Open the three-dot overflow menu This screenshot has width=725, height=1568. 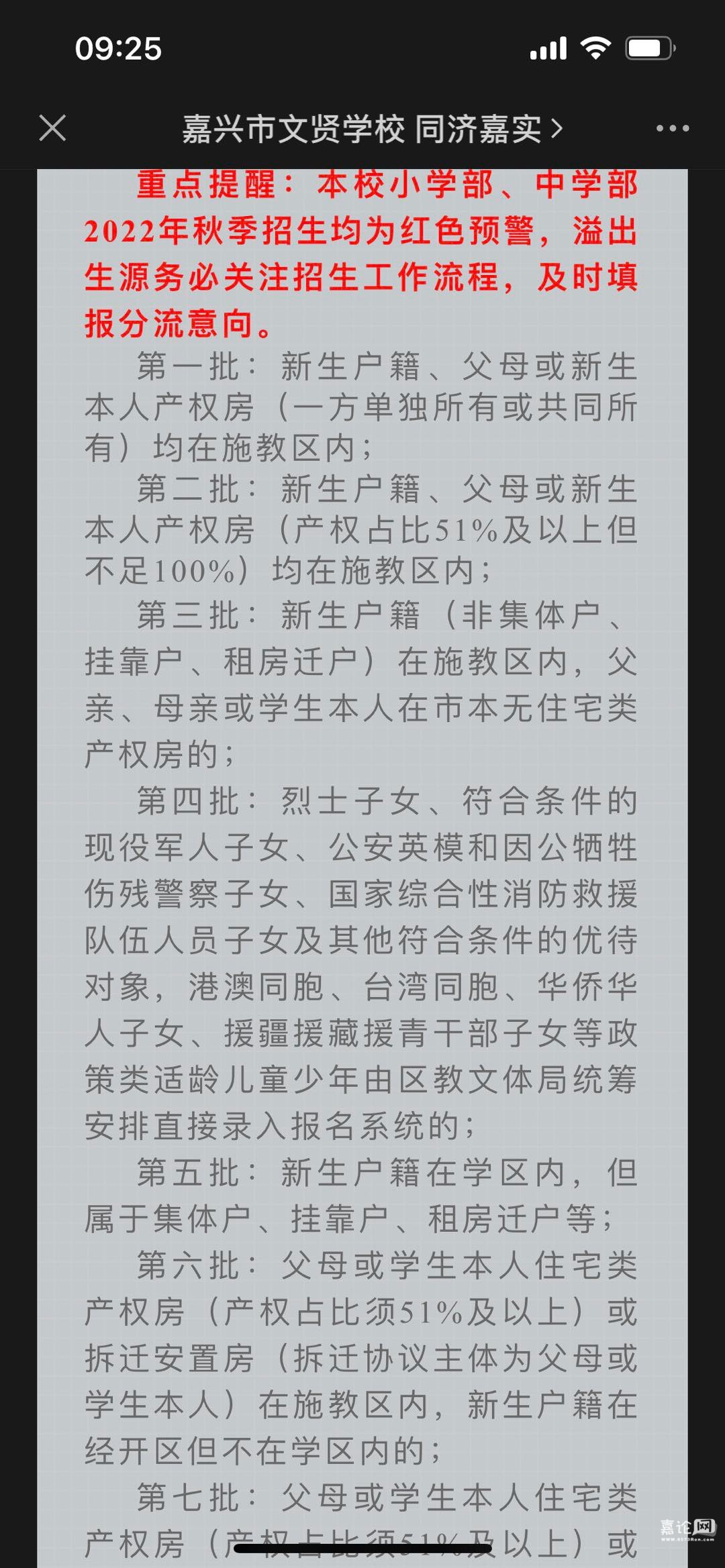click(x=672, y=128)
